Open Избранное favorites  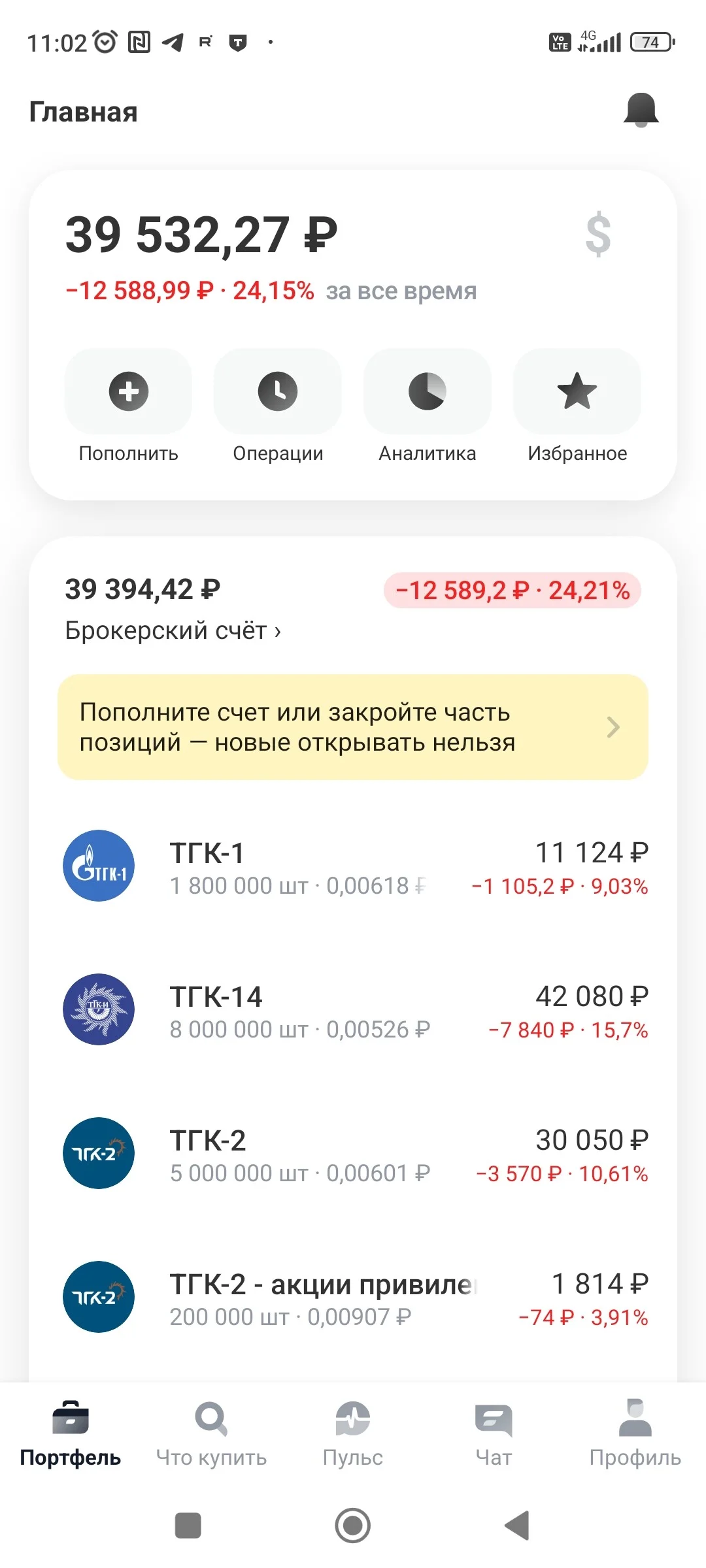coord(577,406)
